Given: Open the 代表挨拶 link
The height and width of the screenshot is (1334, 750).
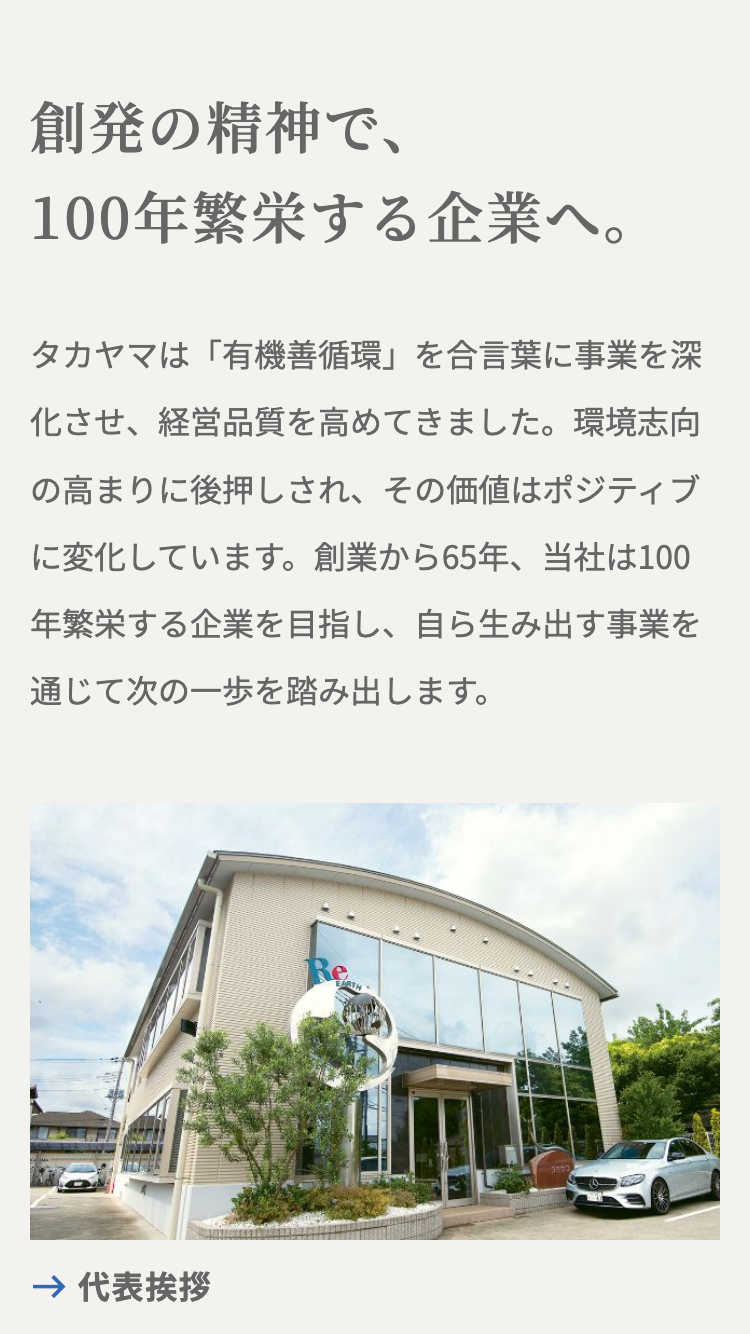Looking at the screenshot, I should tap(143, 1287).
